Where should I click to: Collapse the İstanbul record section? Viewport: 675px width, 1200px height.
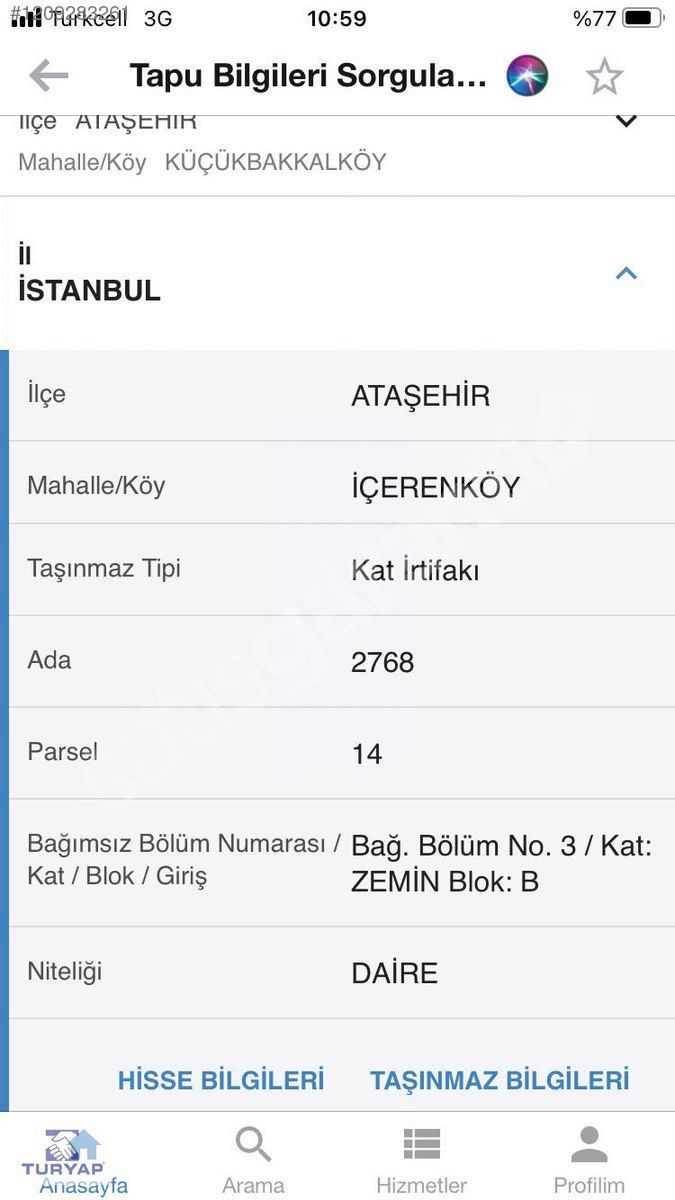pyautogui.click(x=626, y=273)
